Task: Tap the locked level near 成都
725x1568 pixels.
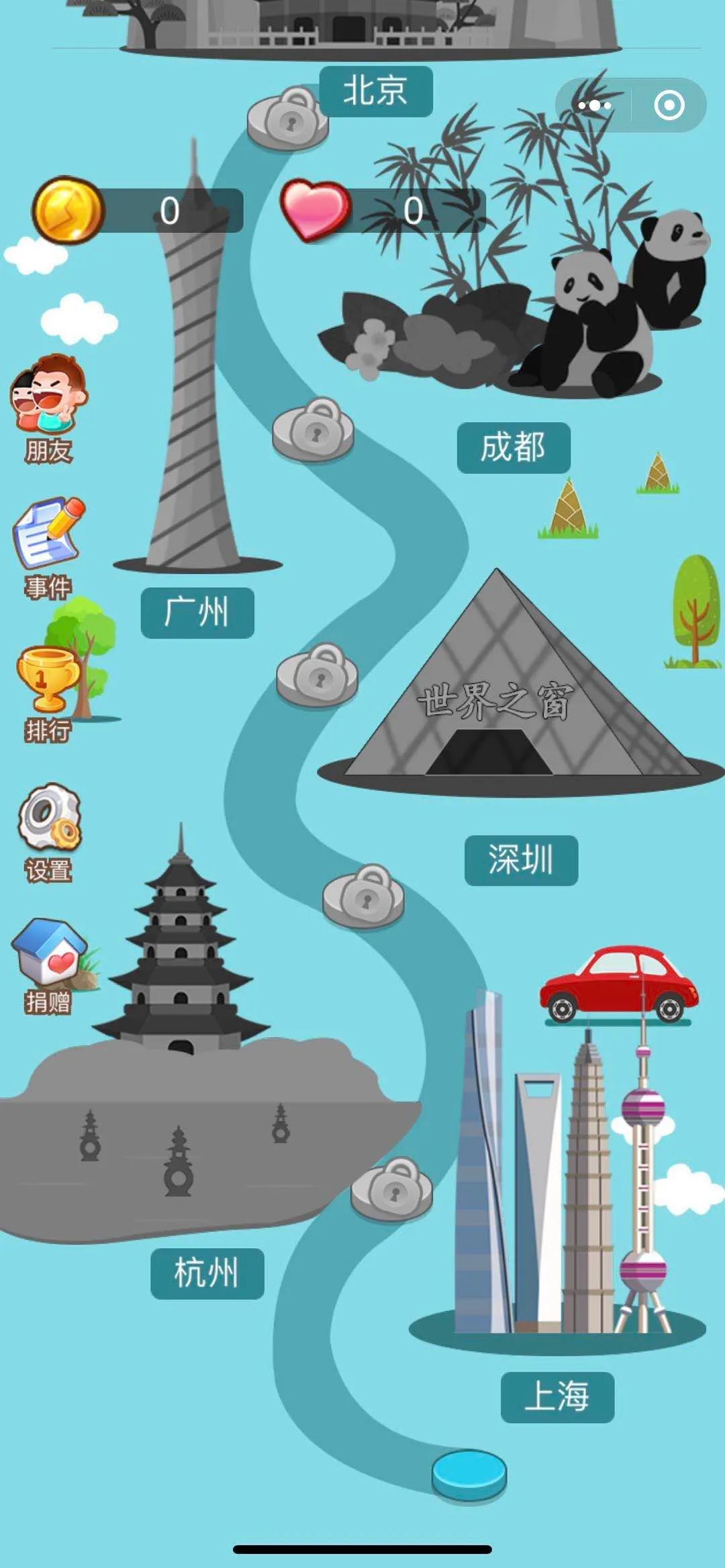Action: tap(314, 429)
